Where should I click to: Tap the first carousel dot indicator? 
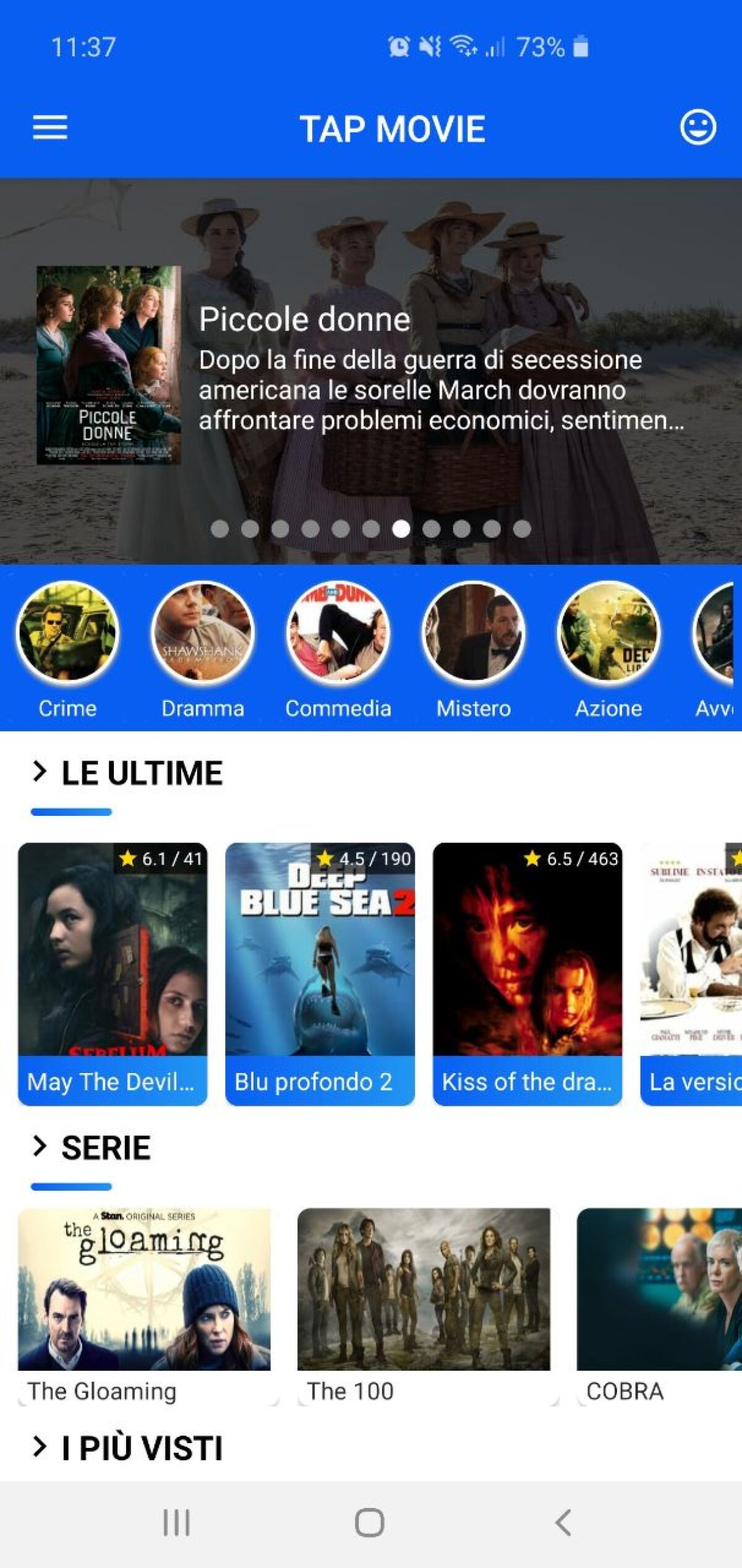(220, 529)
